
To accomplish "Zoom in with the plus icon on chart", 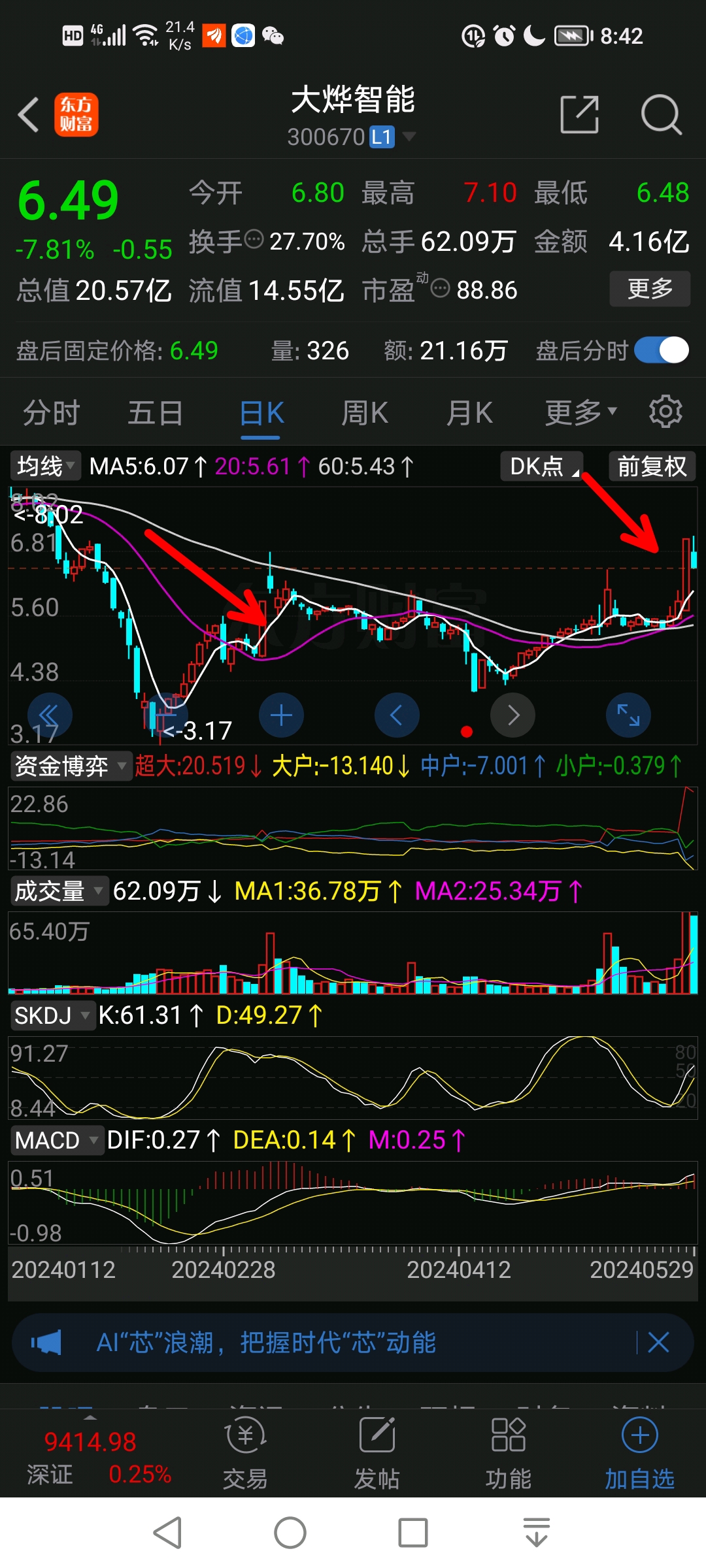I will (281, 715).
